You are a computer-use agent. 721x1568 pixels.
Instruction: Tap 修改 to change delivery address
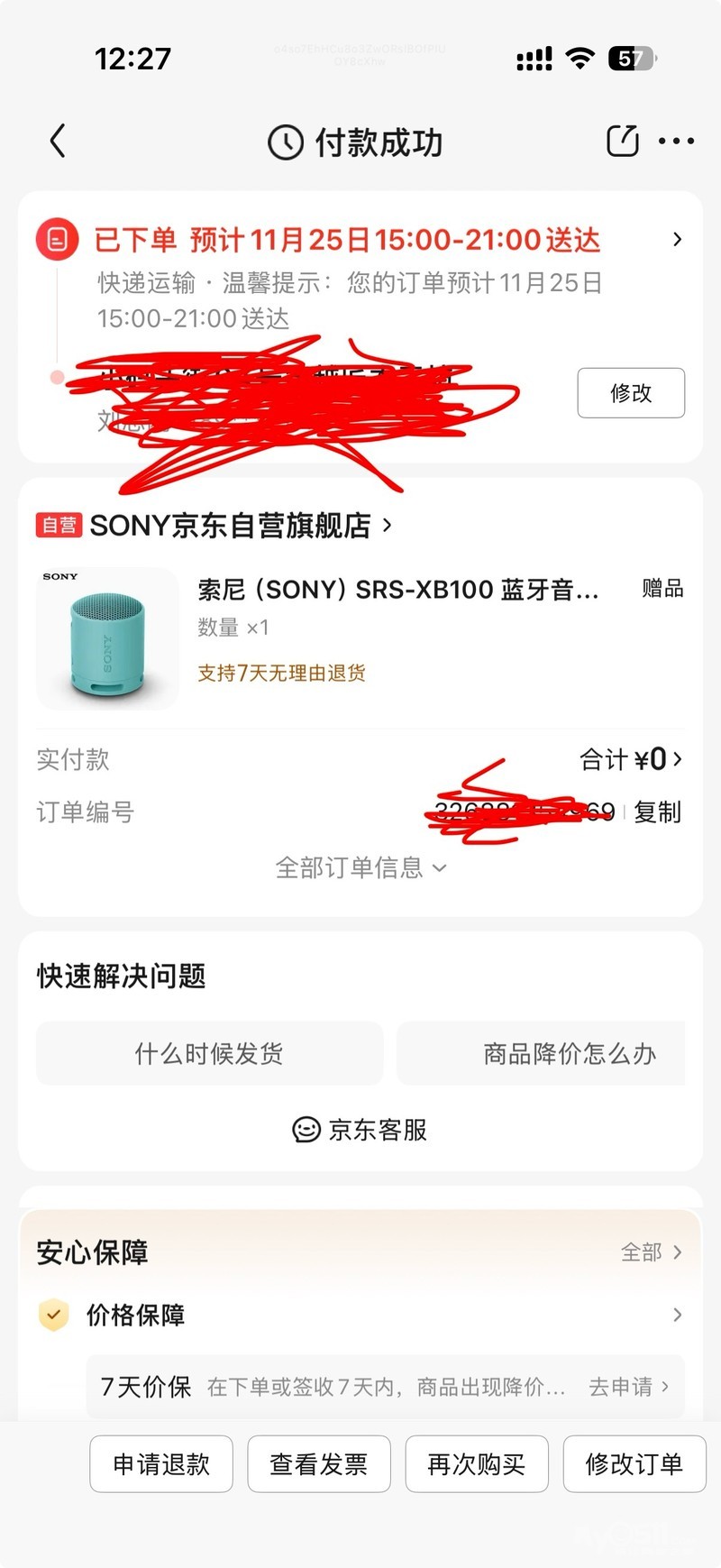(630, 393)
